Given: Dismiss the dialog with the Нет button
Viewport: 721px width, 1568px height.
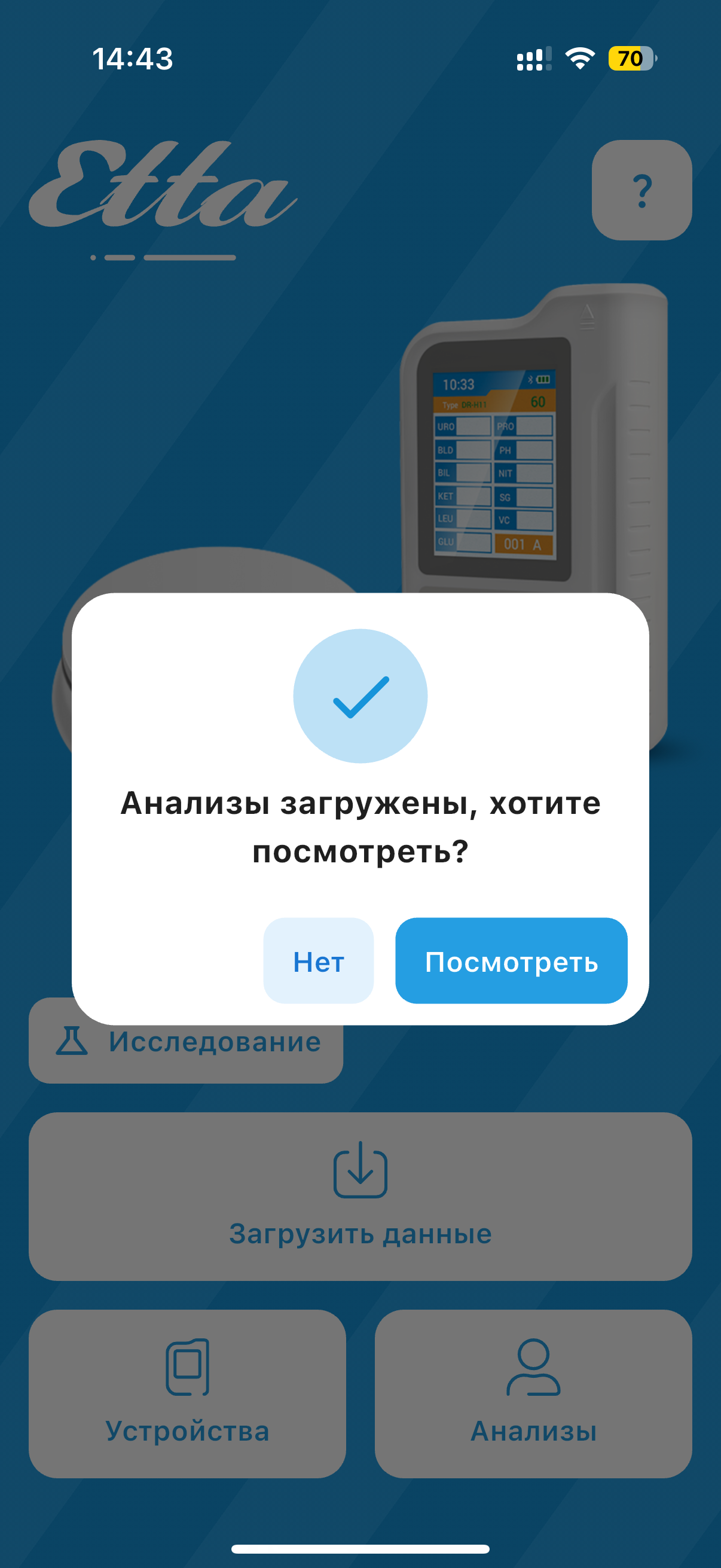Looking at the screenshot, I should pyautogui.click(x=317, y=960).
